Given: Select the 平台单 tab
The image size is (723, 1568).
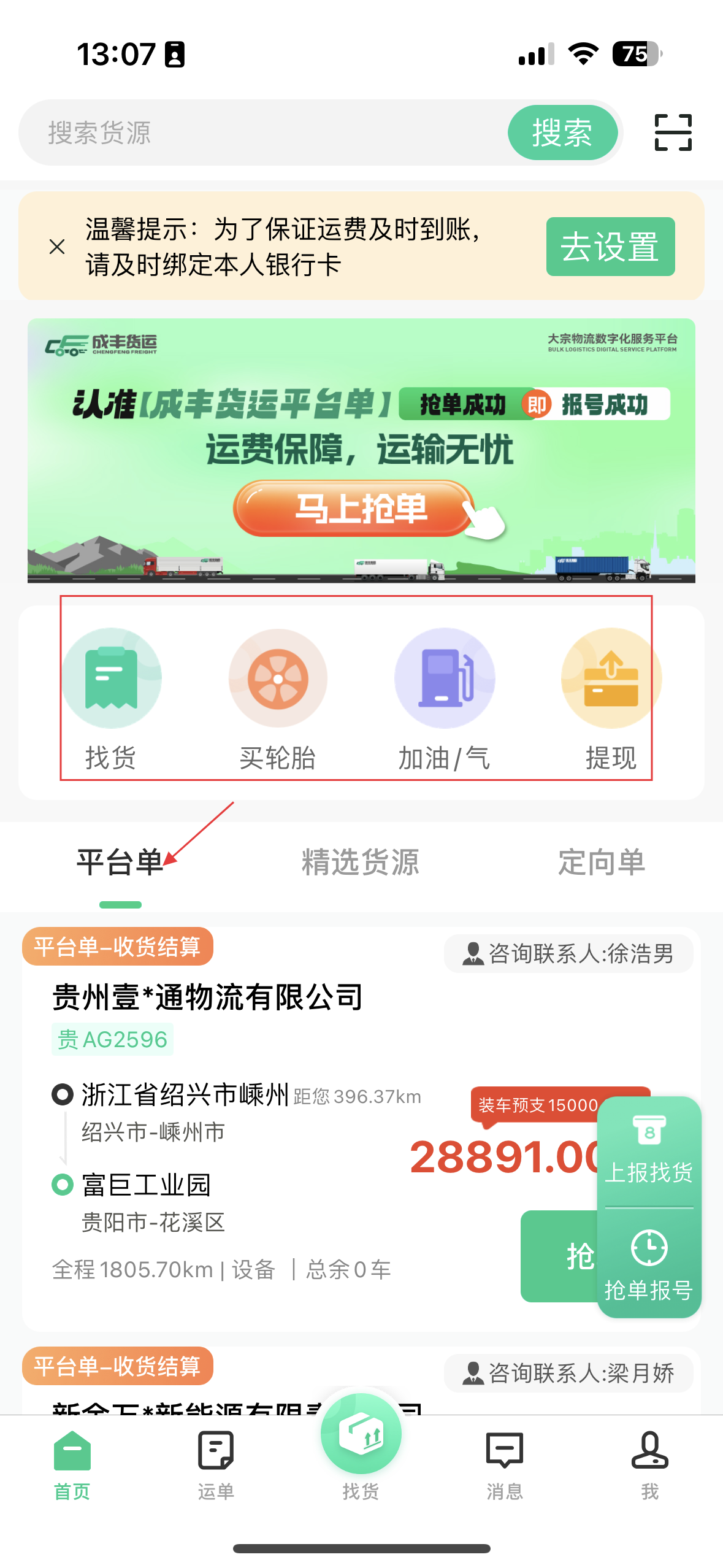Looking at the screenshot, I should [x=120, y=863].
